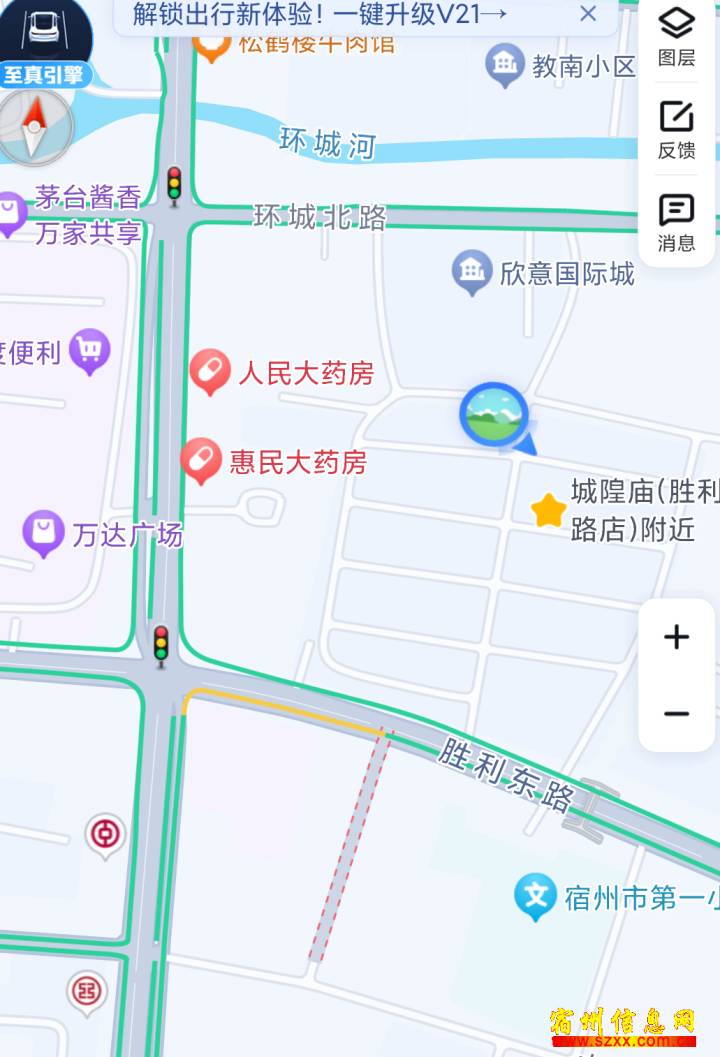The width and height of the screenshot is (720, 1057).
Task: Zoom out with the minus button
Action: (677, 713)
